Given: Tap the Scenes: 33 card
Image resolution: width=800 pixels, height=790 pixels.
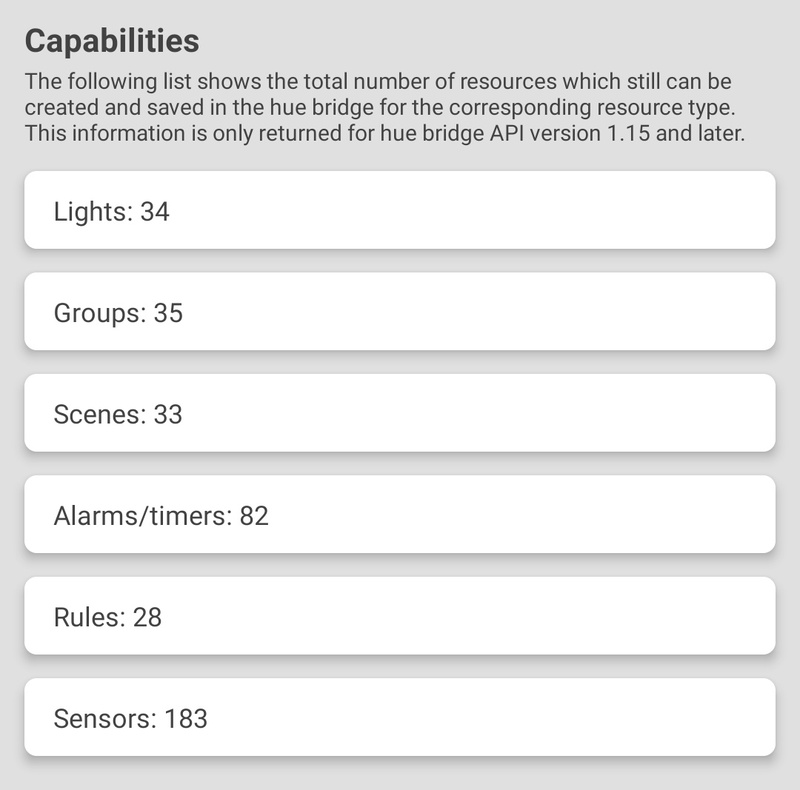Looking at the screenshot, I should [399, 414].
